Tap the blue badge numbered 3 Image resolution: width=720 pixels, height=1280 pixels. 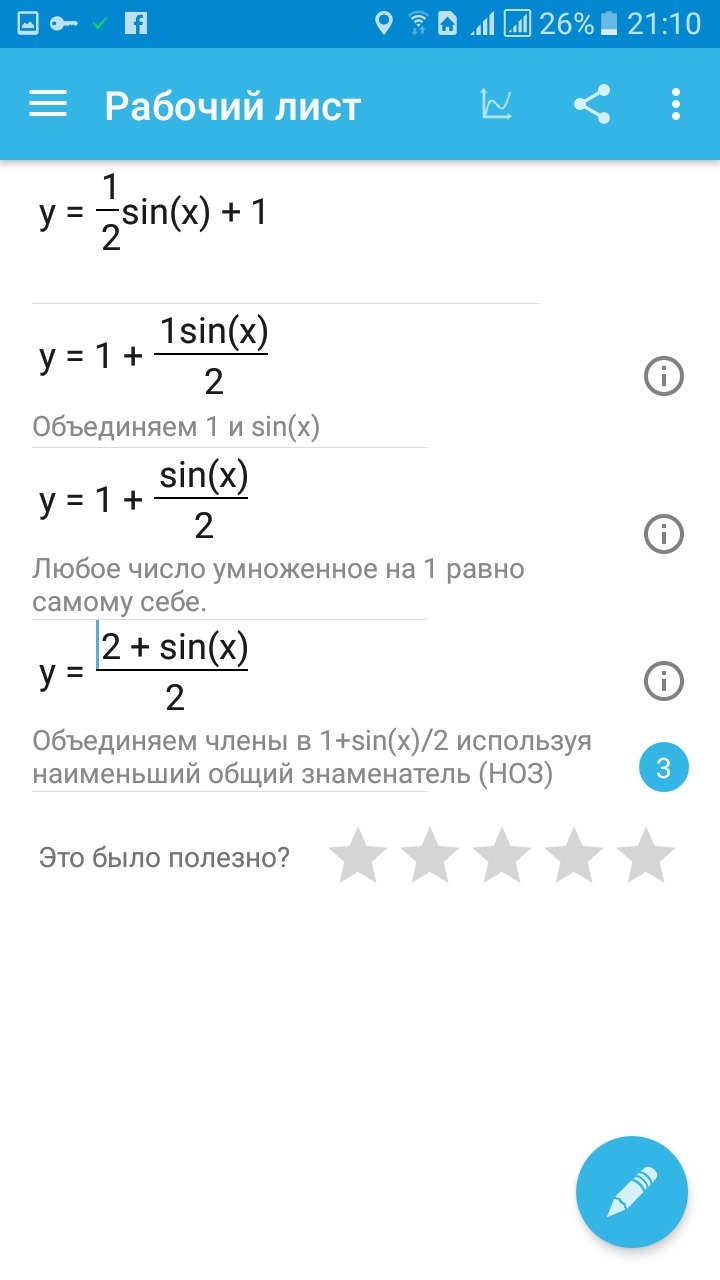(x=663, y=768)
